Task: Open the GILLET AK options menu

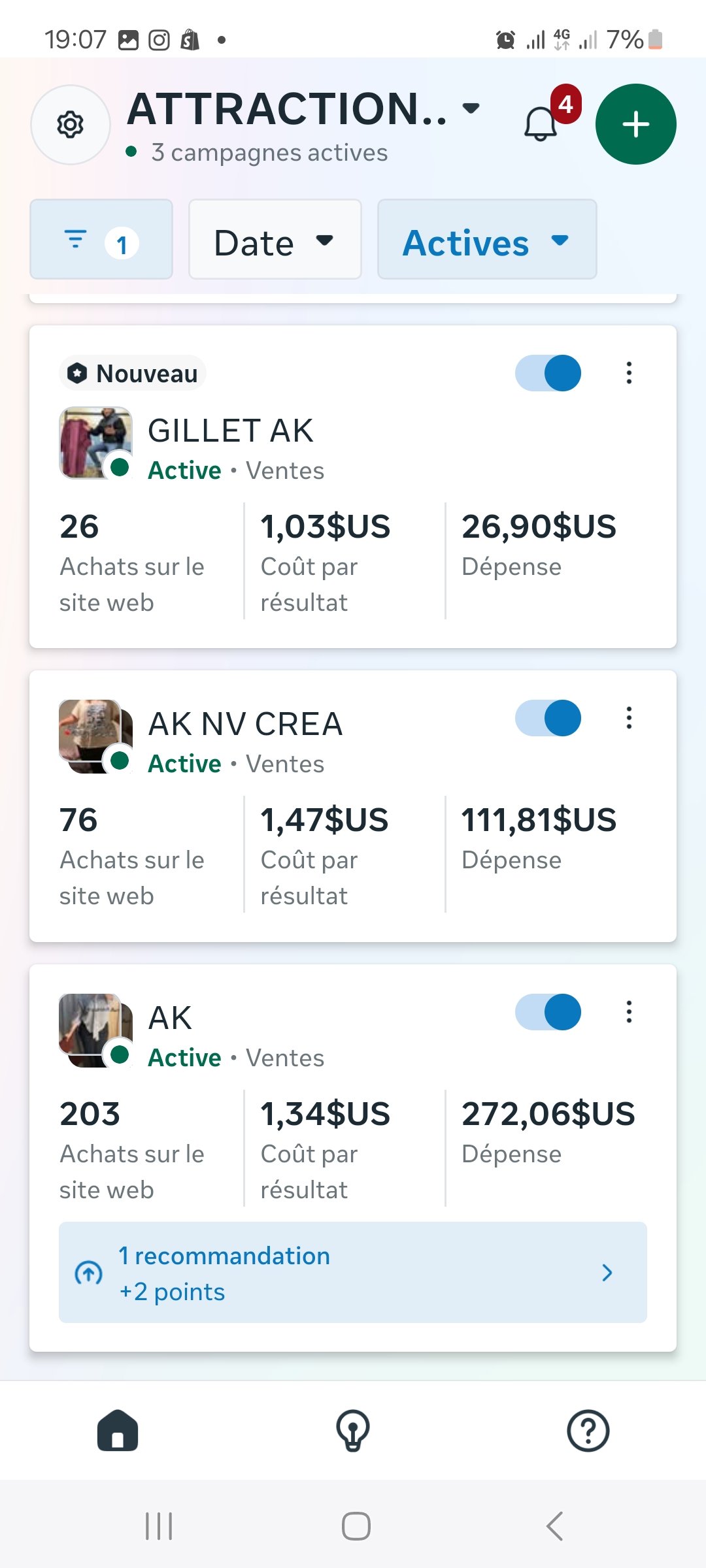Action: click(629, 373)
